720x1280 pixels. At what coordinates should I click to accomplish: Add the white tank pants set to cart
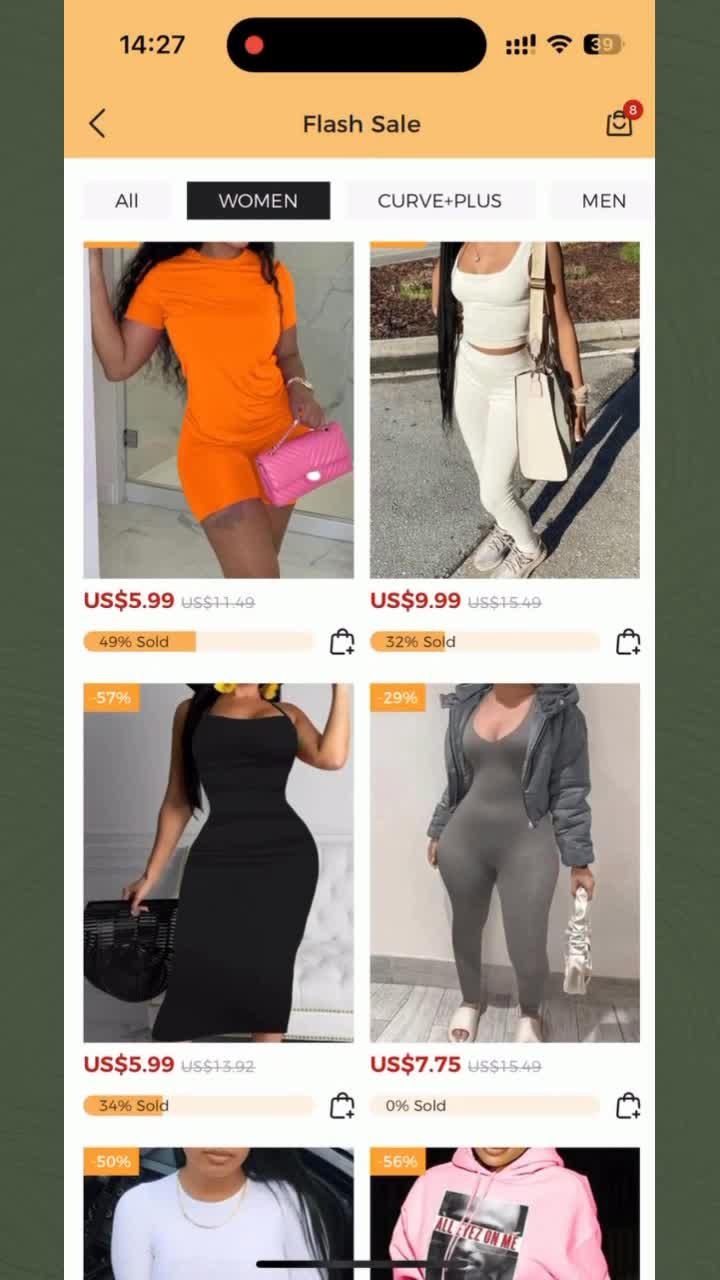coord(629,642)
